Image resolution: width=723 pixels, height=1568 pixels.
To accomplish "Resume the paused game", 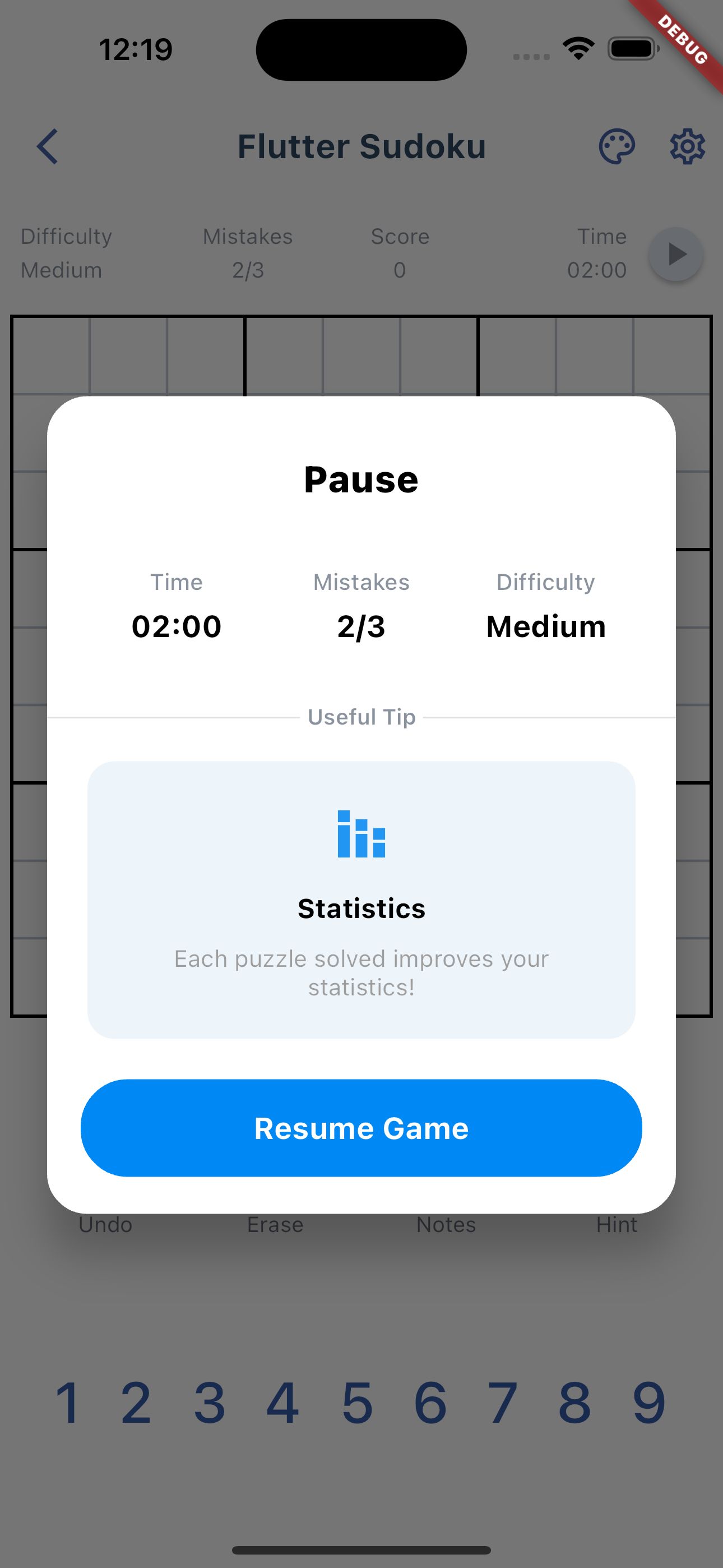I will point(361,1128).
